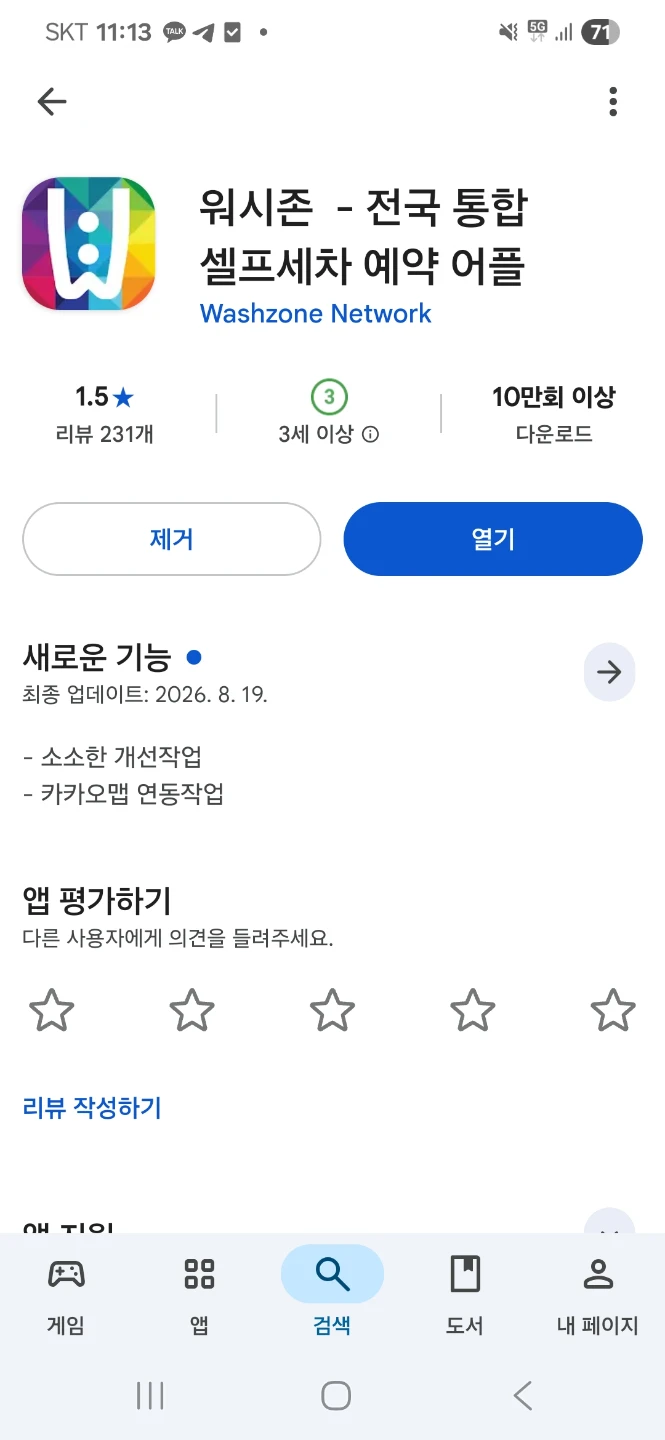Tap the 리뷰 작성하기 link
The height and width of the screenshot is (1440, 665).
pyautogui.click(x=92, y=1107)
